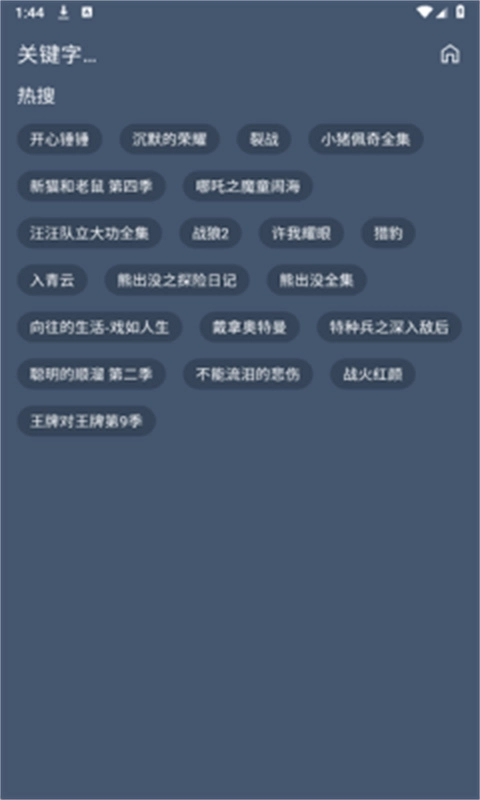Tap the keyword search field
The width and height of the screenshot is (480, 800).
tap(219, 55)
